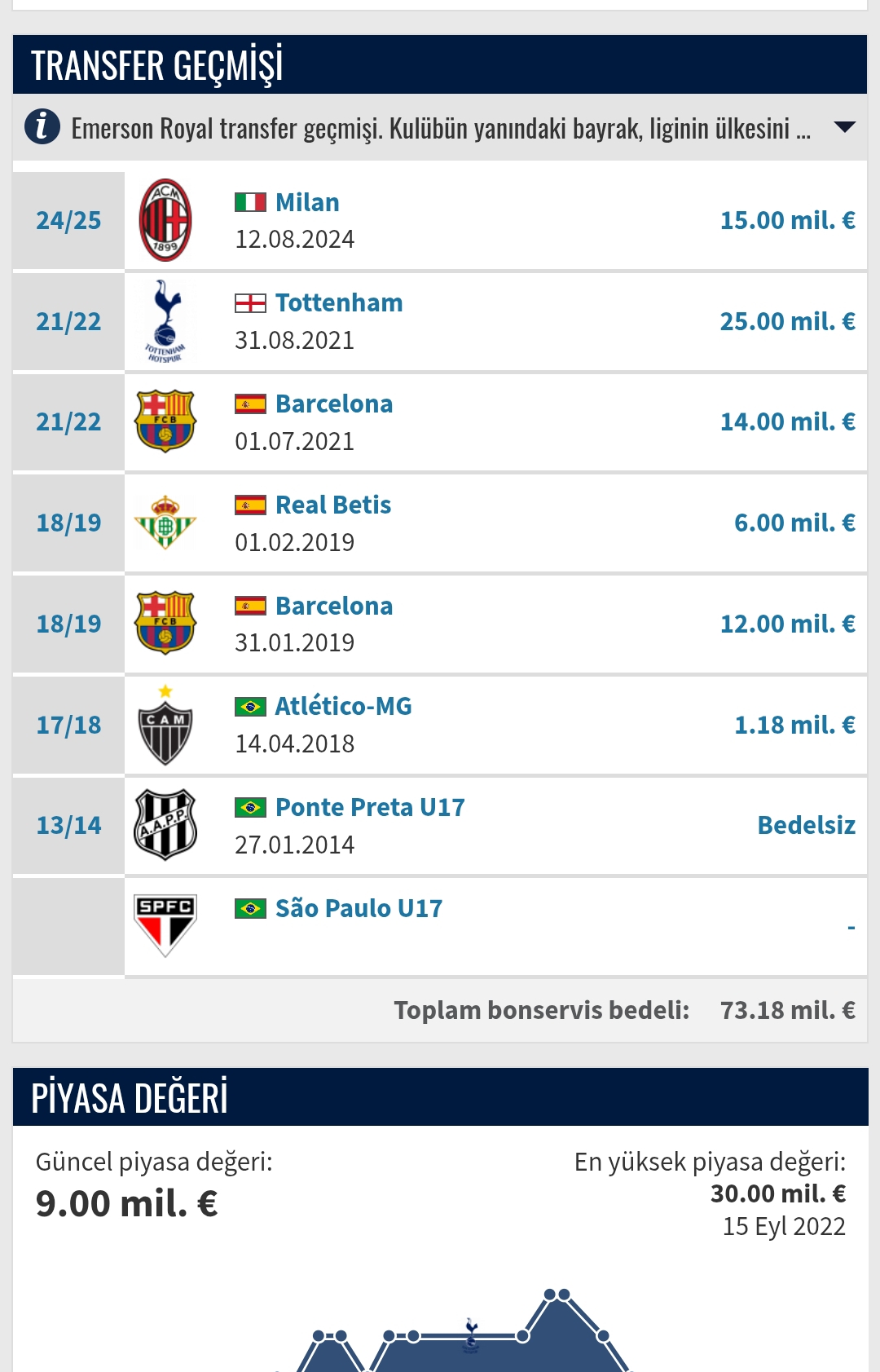View the 25.00 mil. € Tottenham transfer fee
Image resolution: width=880 pixels, height=1372 pixels.
pos(787,322)
